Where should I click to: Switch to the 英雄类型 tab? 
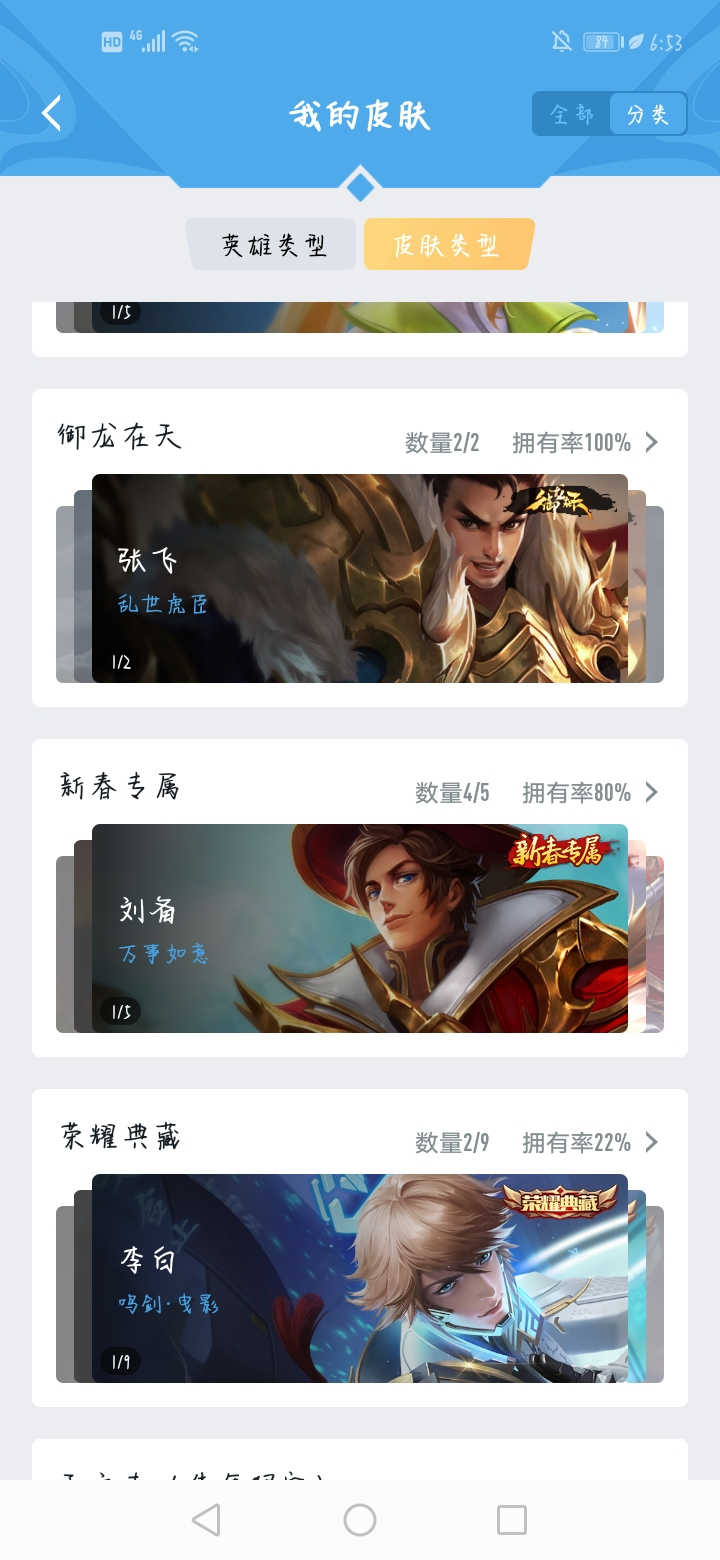coord(273,245)
